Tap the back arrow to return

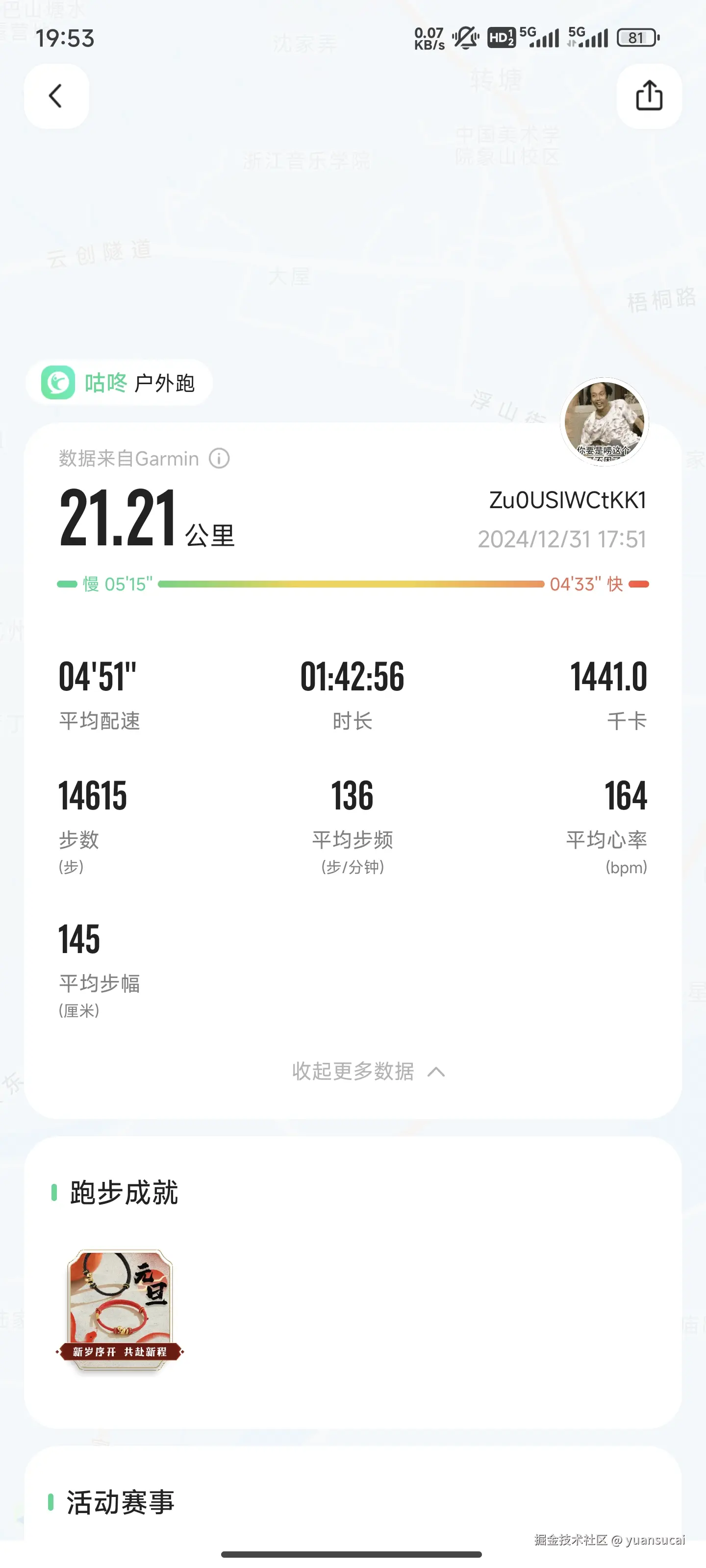[56, 96]
